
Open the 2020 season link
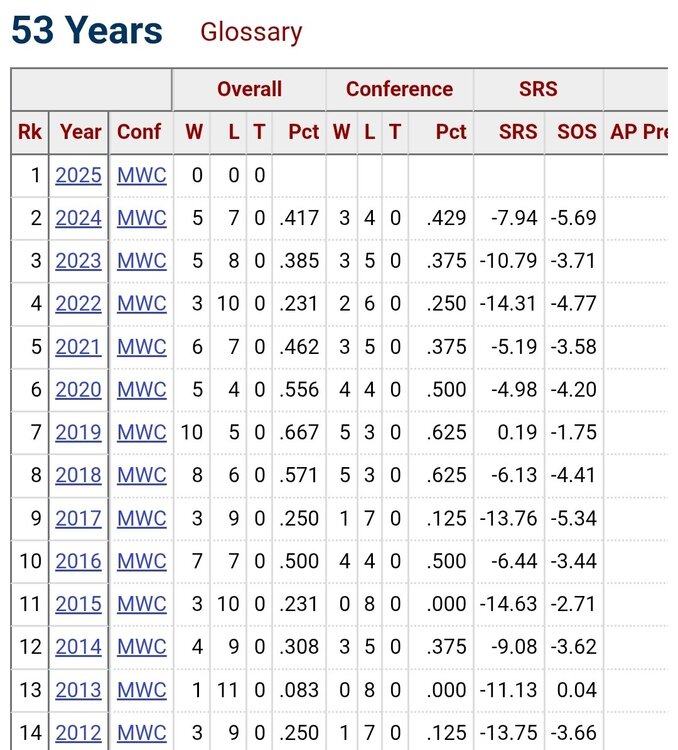(78, 390)
